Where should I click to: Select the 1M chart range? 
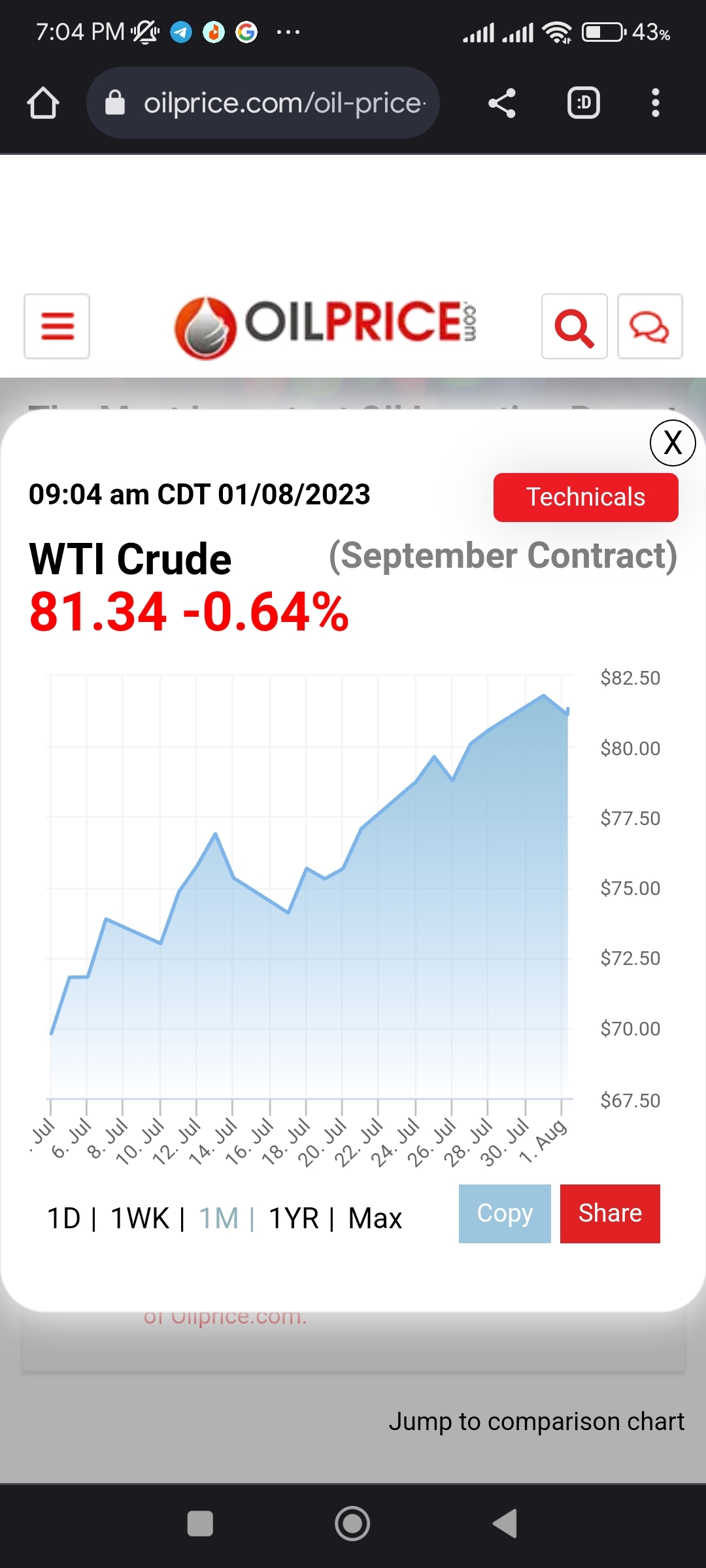pyautogui.click(x=218, y=1218)
